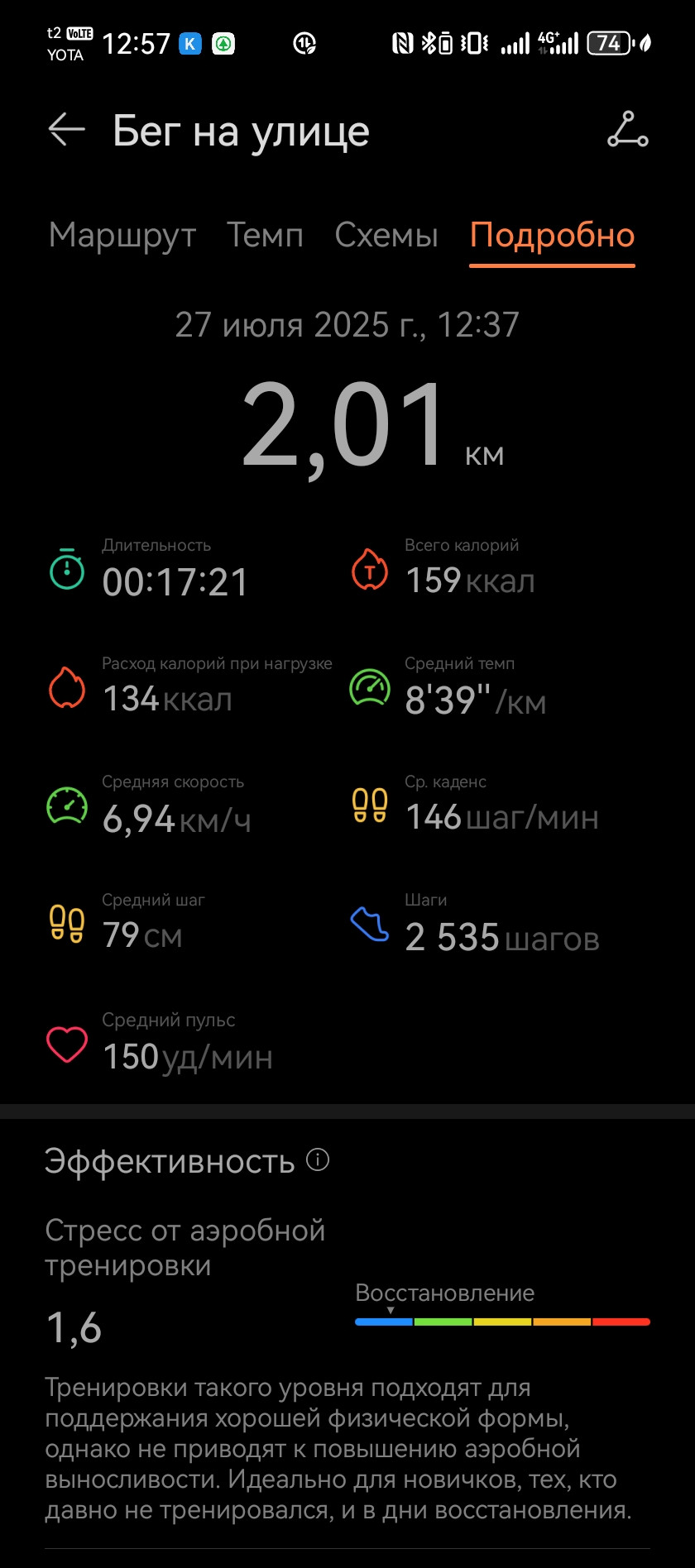
Task: Open the route share icon
Action: point(628,130)
